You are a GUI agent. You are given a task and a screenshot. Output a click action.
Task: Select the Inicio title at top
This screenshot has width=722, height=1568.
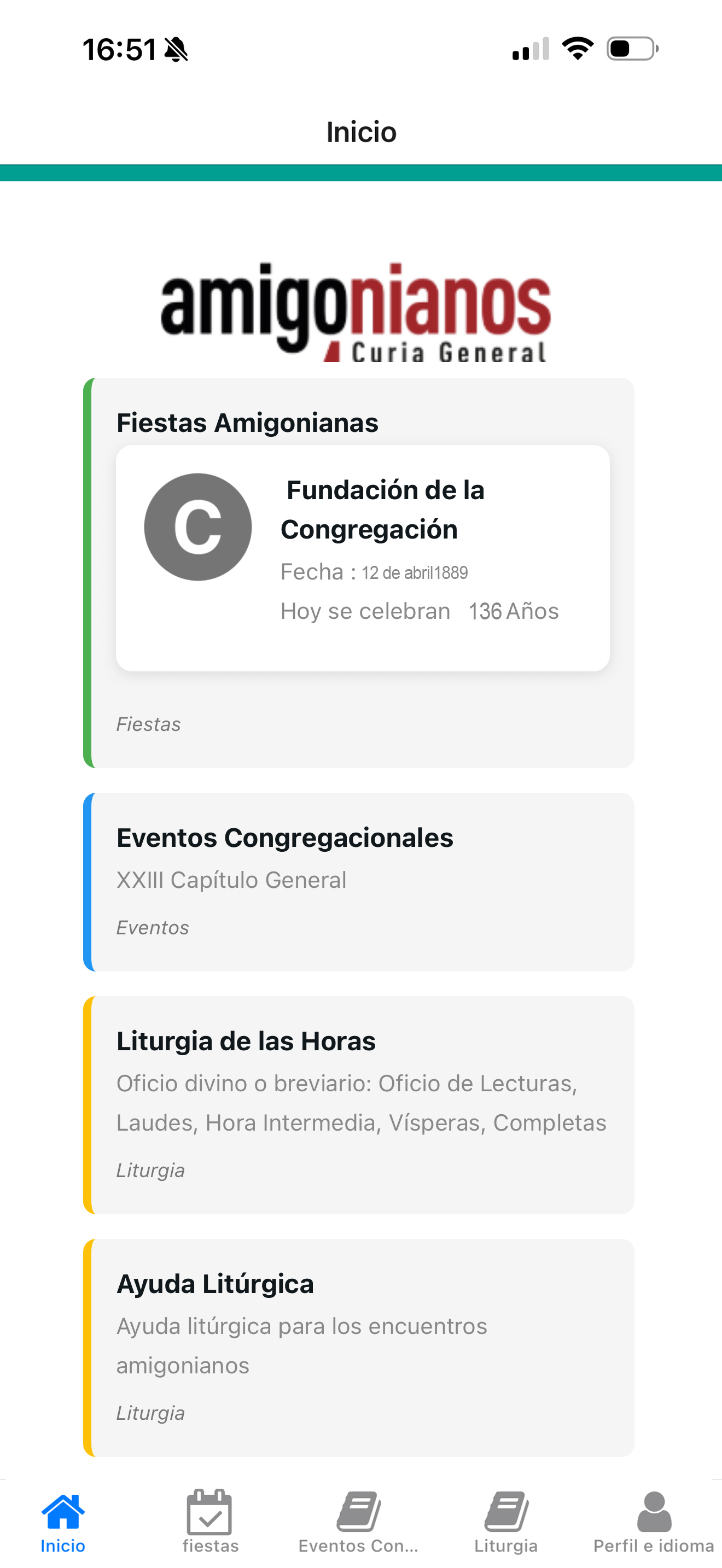[x=361, y=131]
